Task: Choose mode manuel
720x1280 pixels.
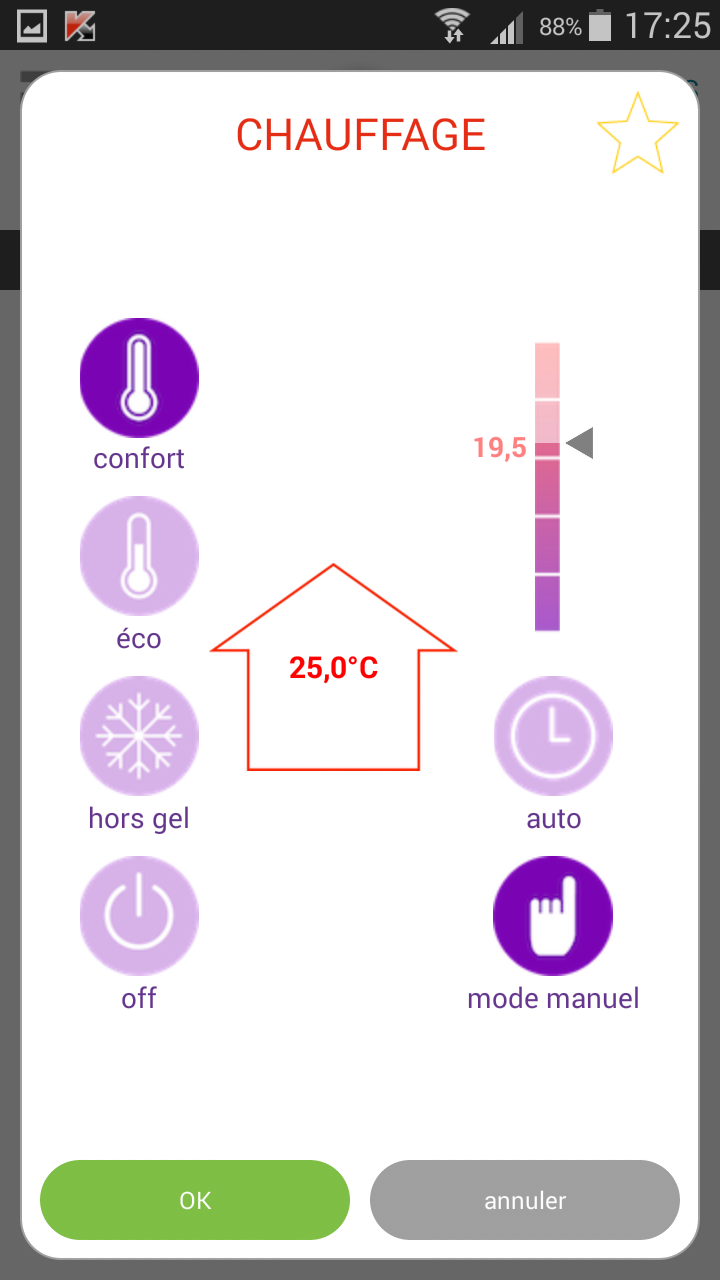Action: pyautogui.click(x=553, y=915)
